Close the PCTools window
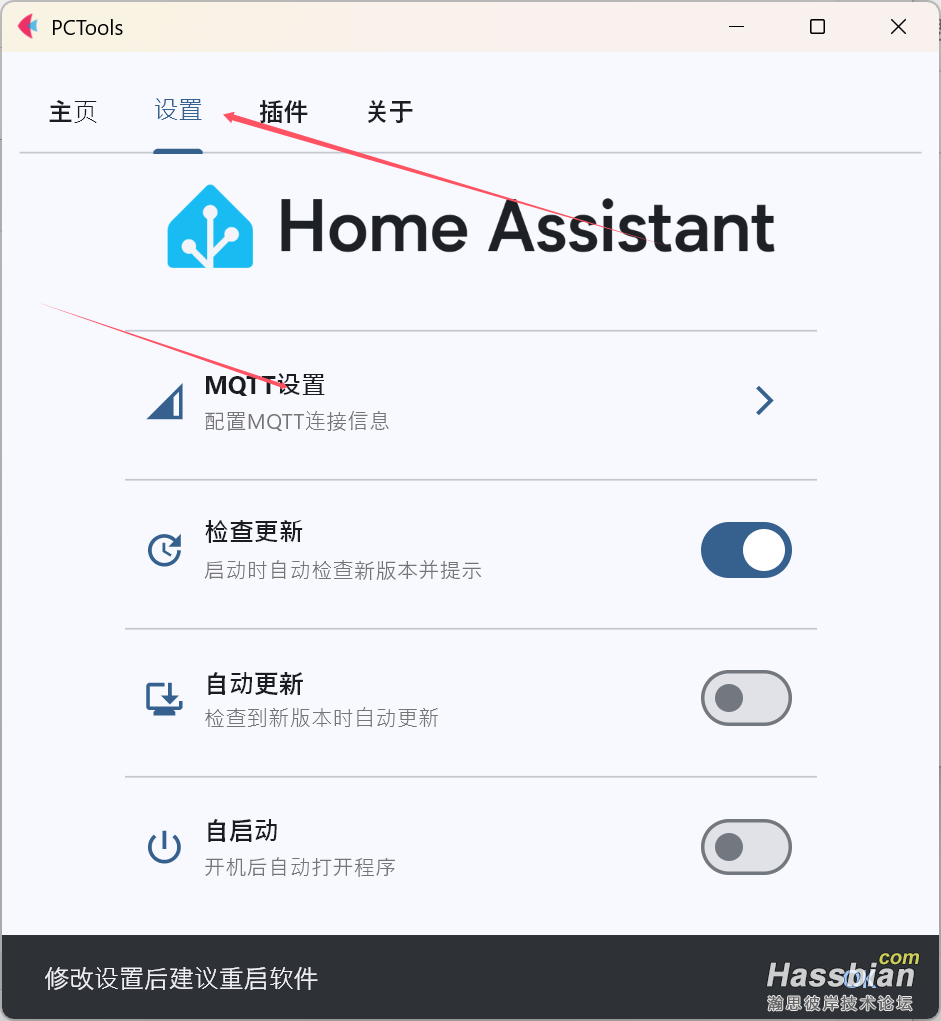Image resolution: width=941 pixels, height=1021 pixels. pos(898,27)
